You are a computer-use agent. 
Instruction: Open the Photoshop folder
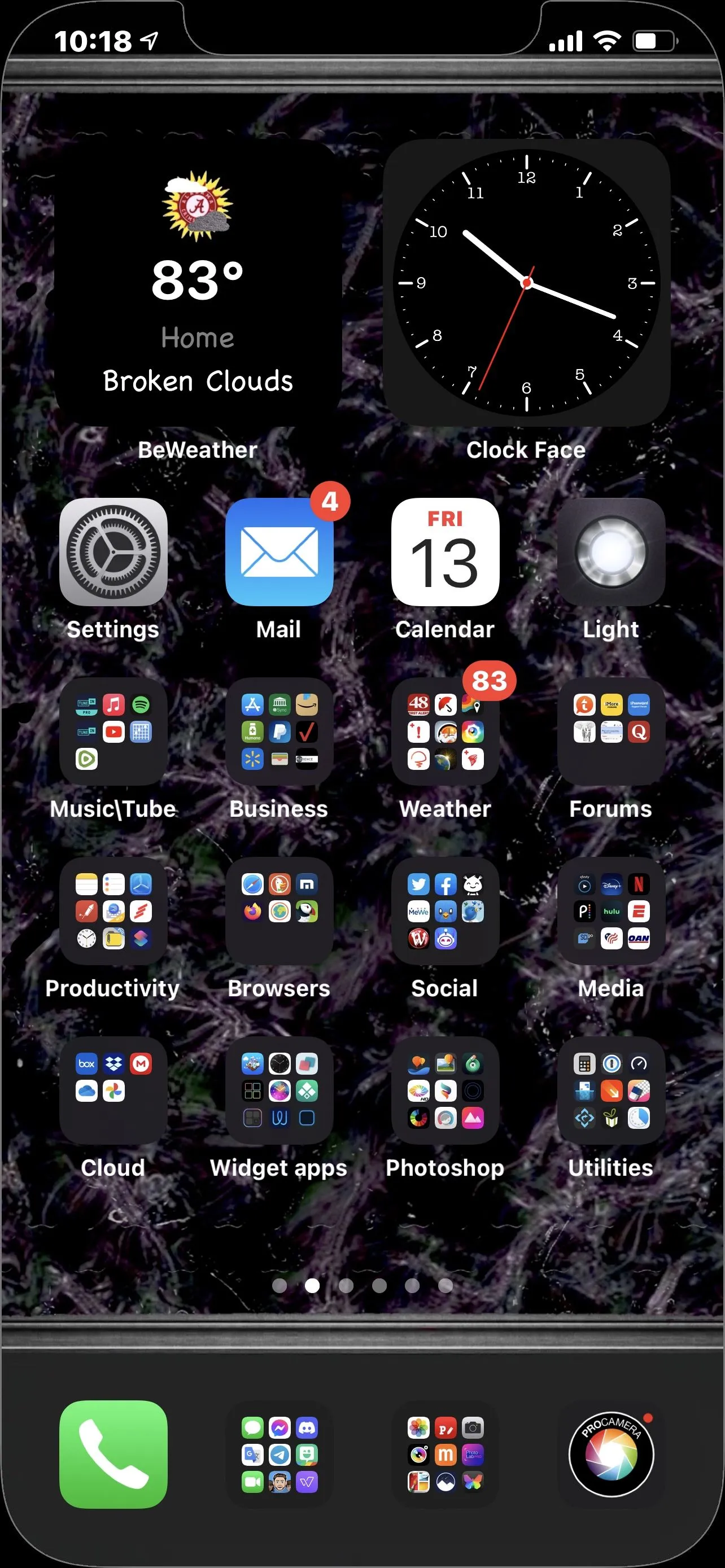coord(445,1090)
